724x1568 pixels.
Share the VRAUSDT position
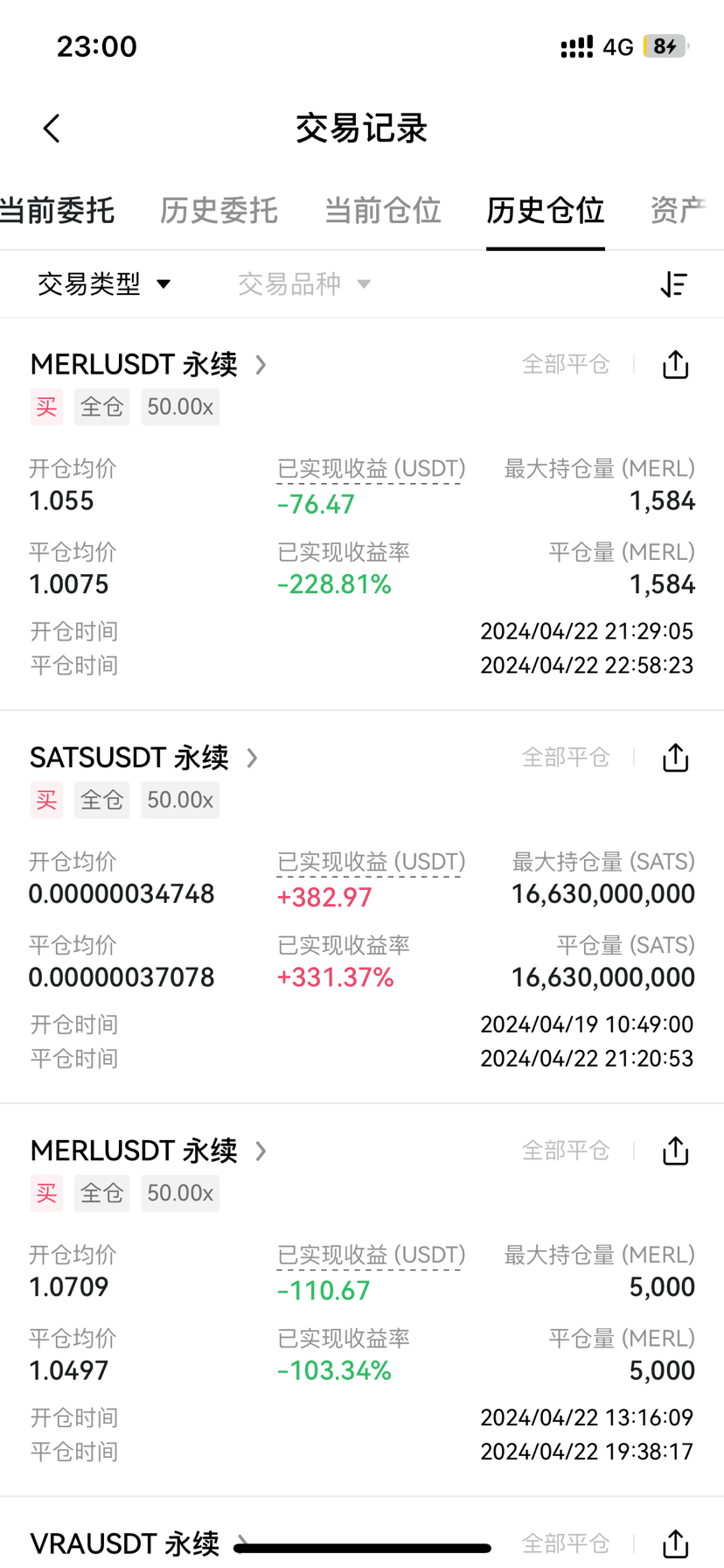[675, 1543]
